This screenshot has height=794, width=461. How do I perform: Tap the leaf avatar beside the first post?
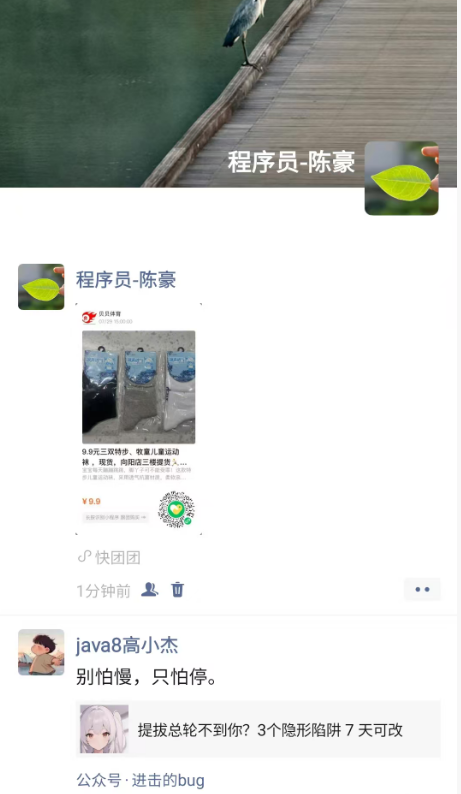(x=41, y=287)
